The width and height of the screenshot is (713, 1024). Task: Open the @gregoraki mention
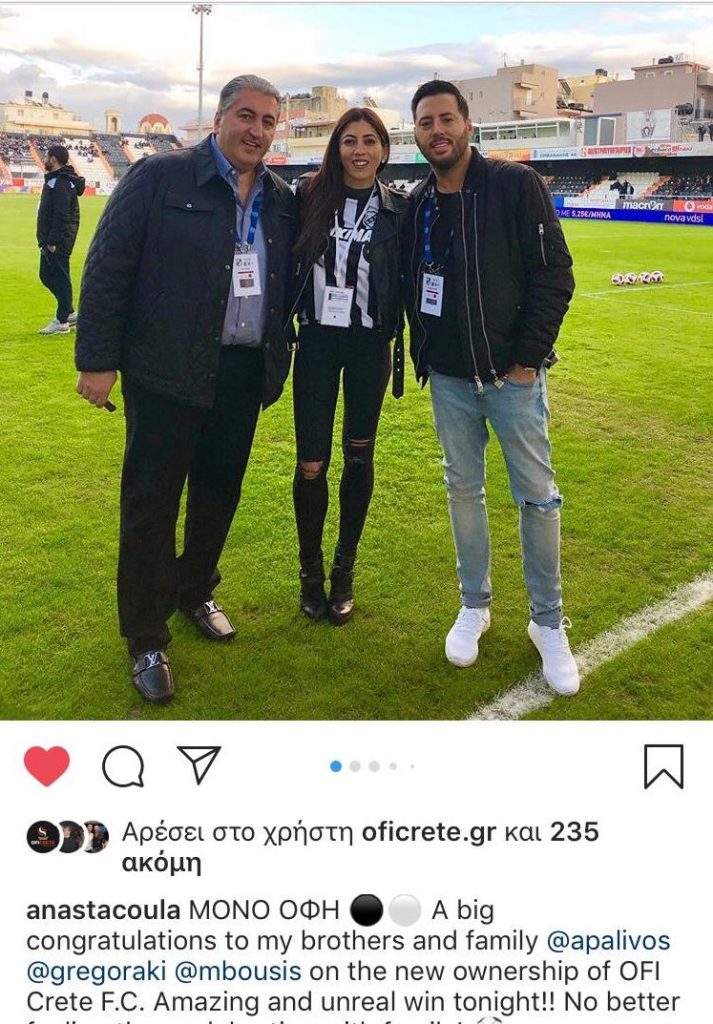pyautogui.click(x=95, y=971)
